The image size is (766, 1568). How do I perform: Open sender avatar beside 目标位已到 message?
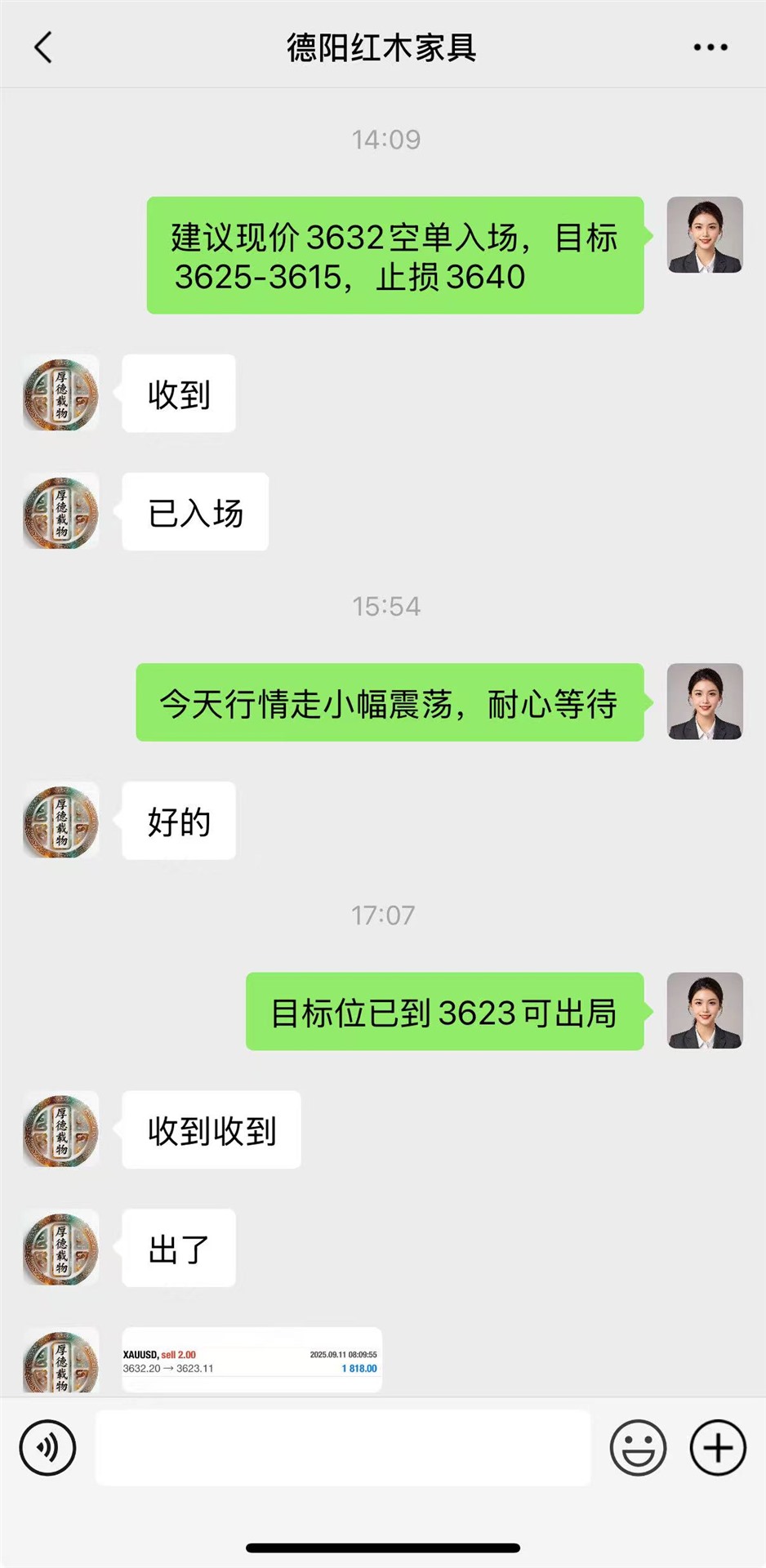(705, 1010)
